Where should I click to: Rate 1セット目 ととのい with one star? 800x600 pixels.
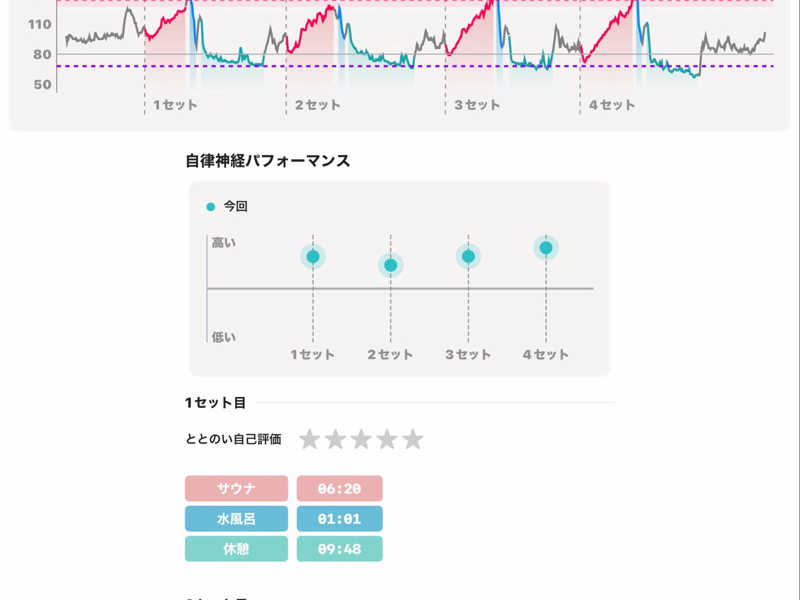pos(309,439)
